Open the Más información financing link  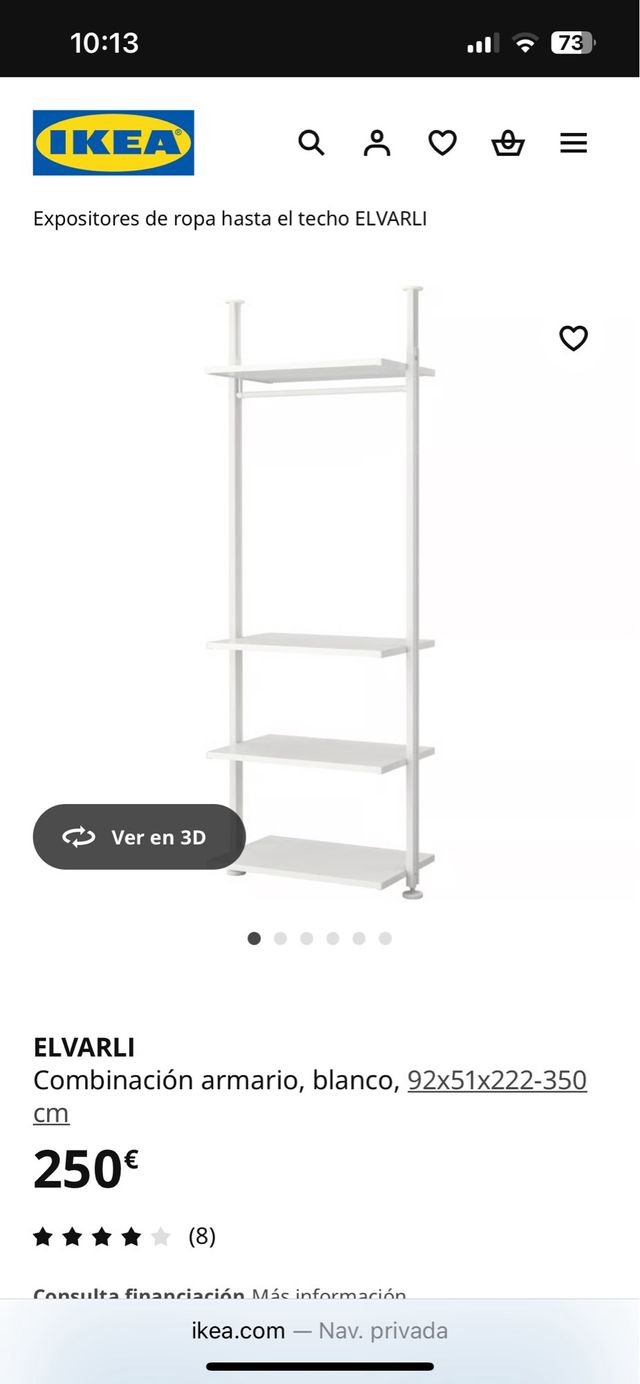tap(328, 1293)
